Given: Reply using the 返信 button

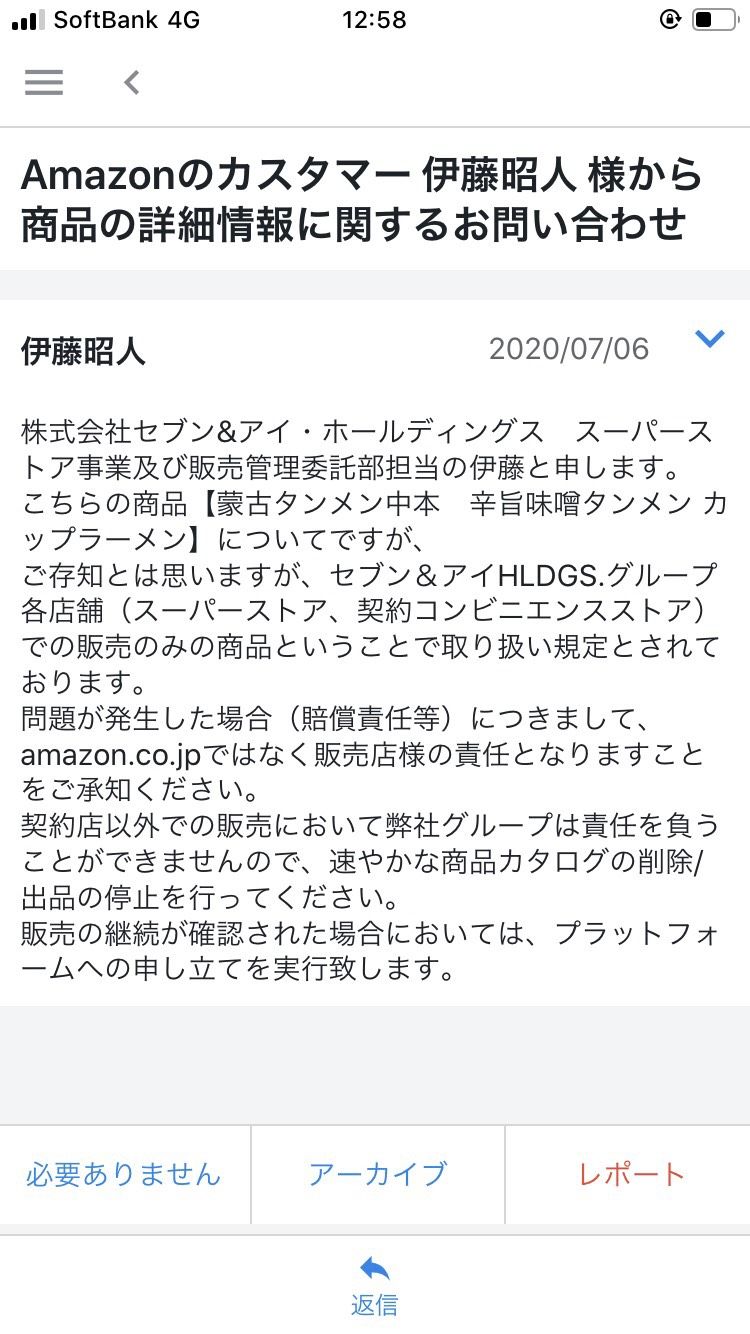Looking at the screenshot, I should tap(374, 1287).
